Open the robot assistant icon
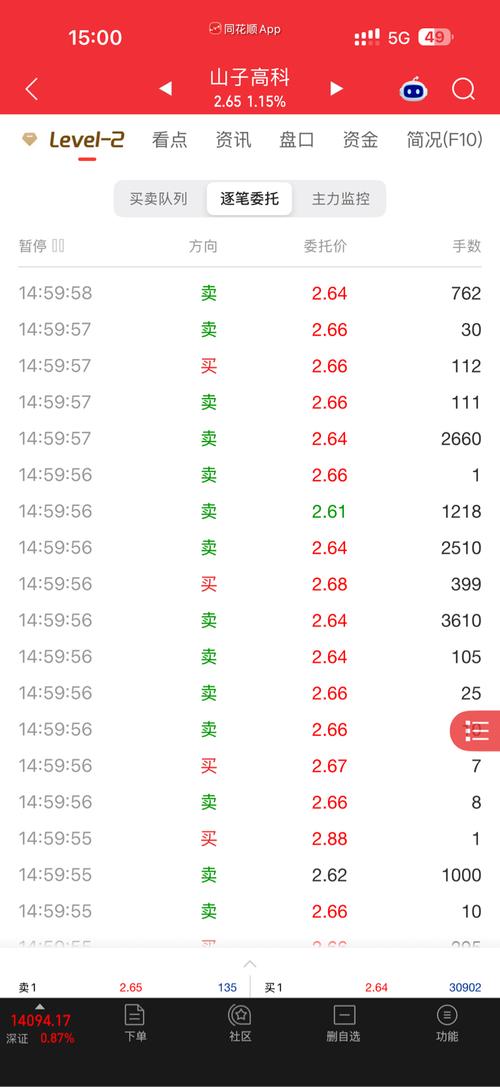 point(413,89)
